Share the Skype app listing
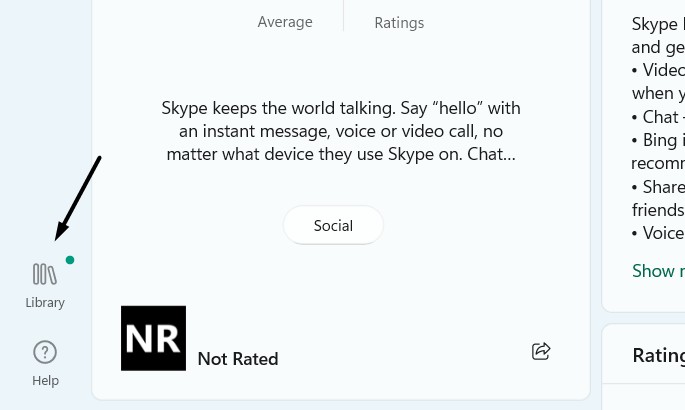This screenshot has width=685, height=410. [541, 351]
